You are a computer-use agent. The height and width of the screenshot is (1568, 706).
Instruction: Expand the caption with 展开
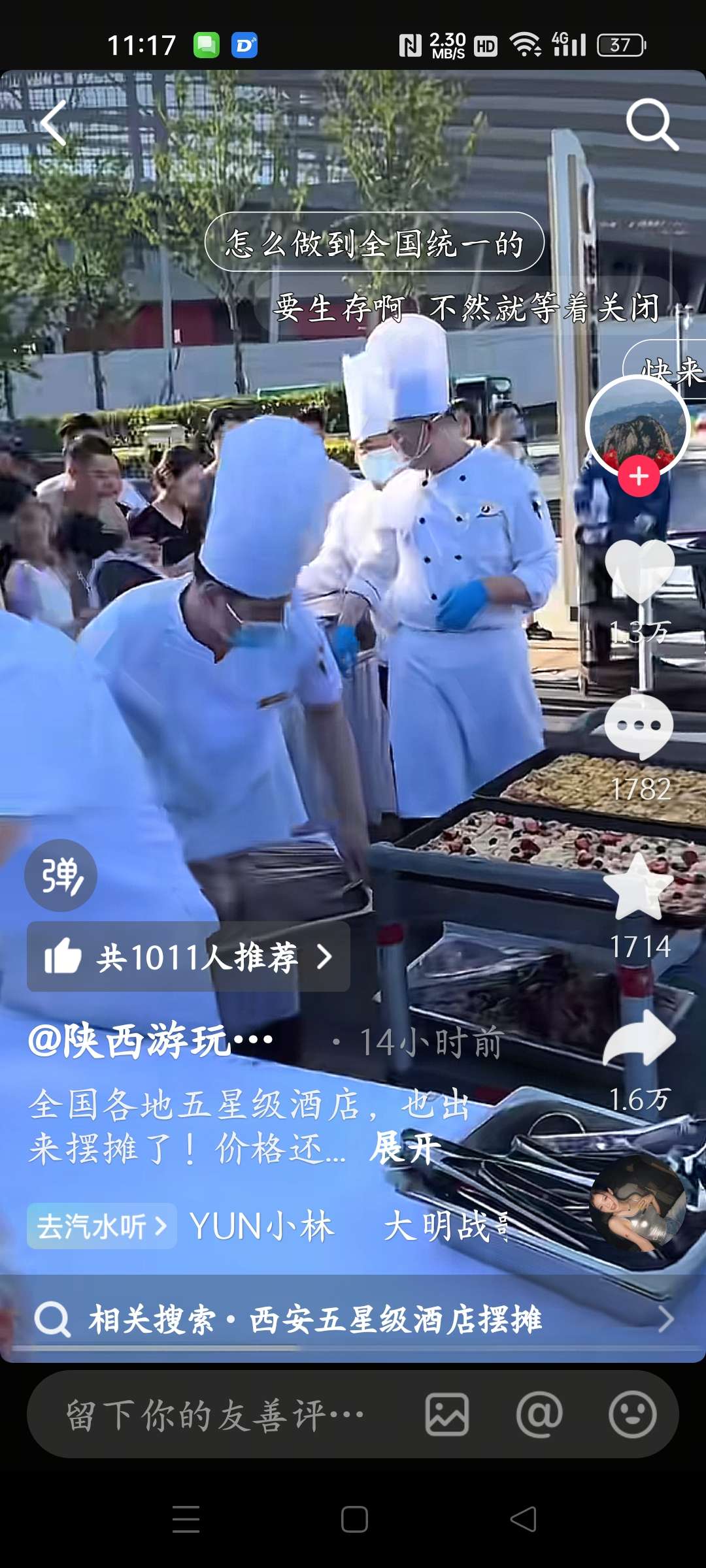click(x=405, y=1149)
